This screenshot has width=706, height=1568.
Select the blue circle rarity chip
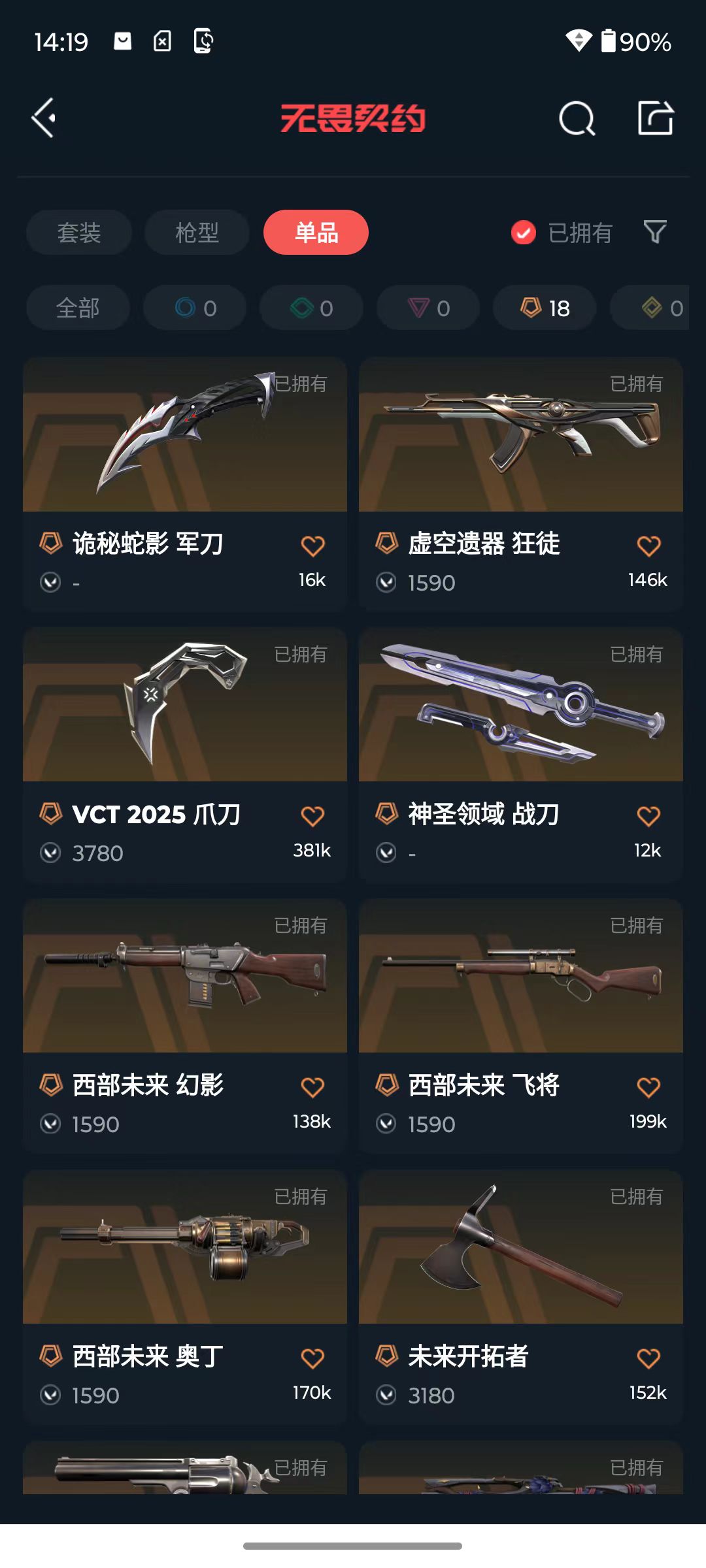195,308
